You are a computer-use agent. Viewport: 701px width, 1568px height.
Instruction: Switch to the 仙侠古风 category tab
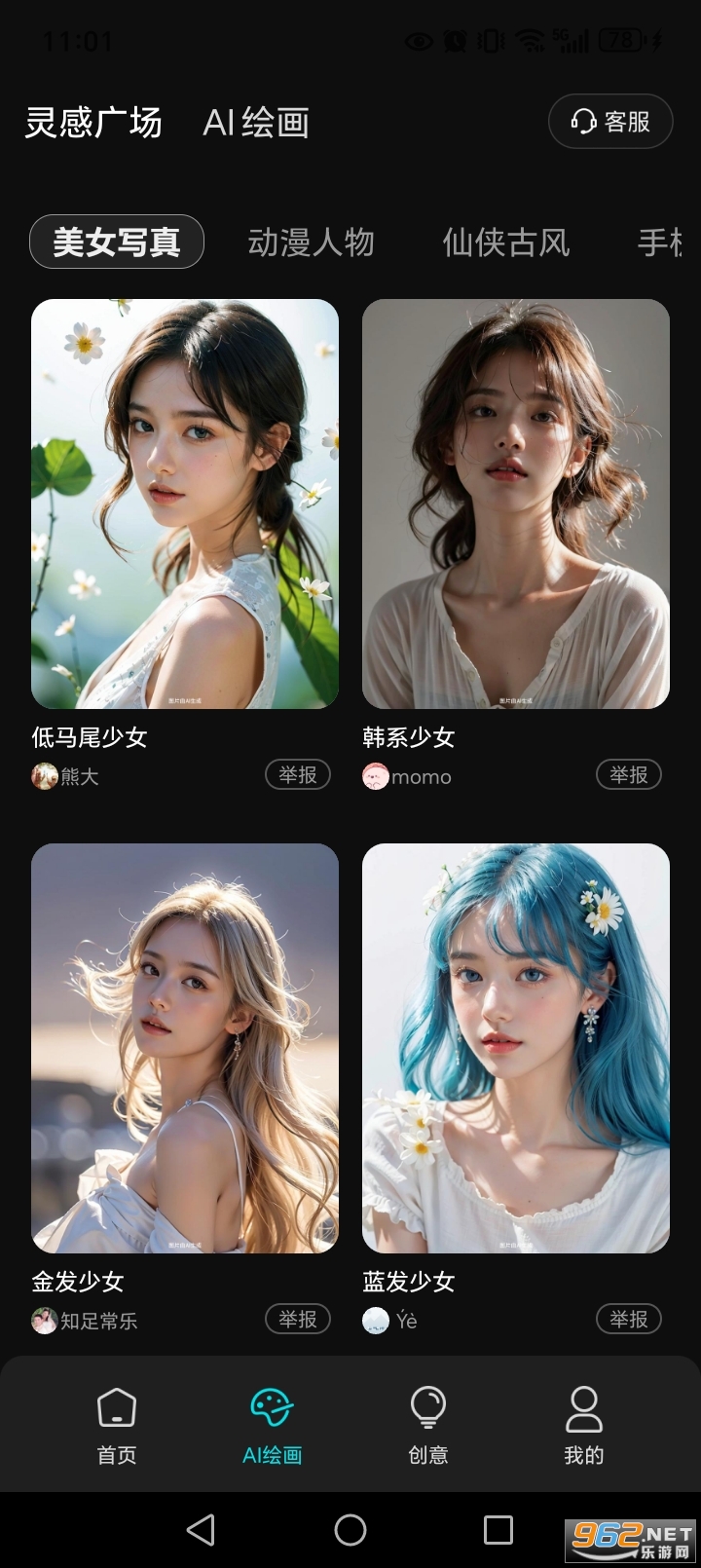click(x=506, y=243)
